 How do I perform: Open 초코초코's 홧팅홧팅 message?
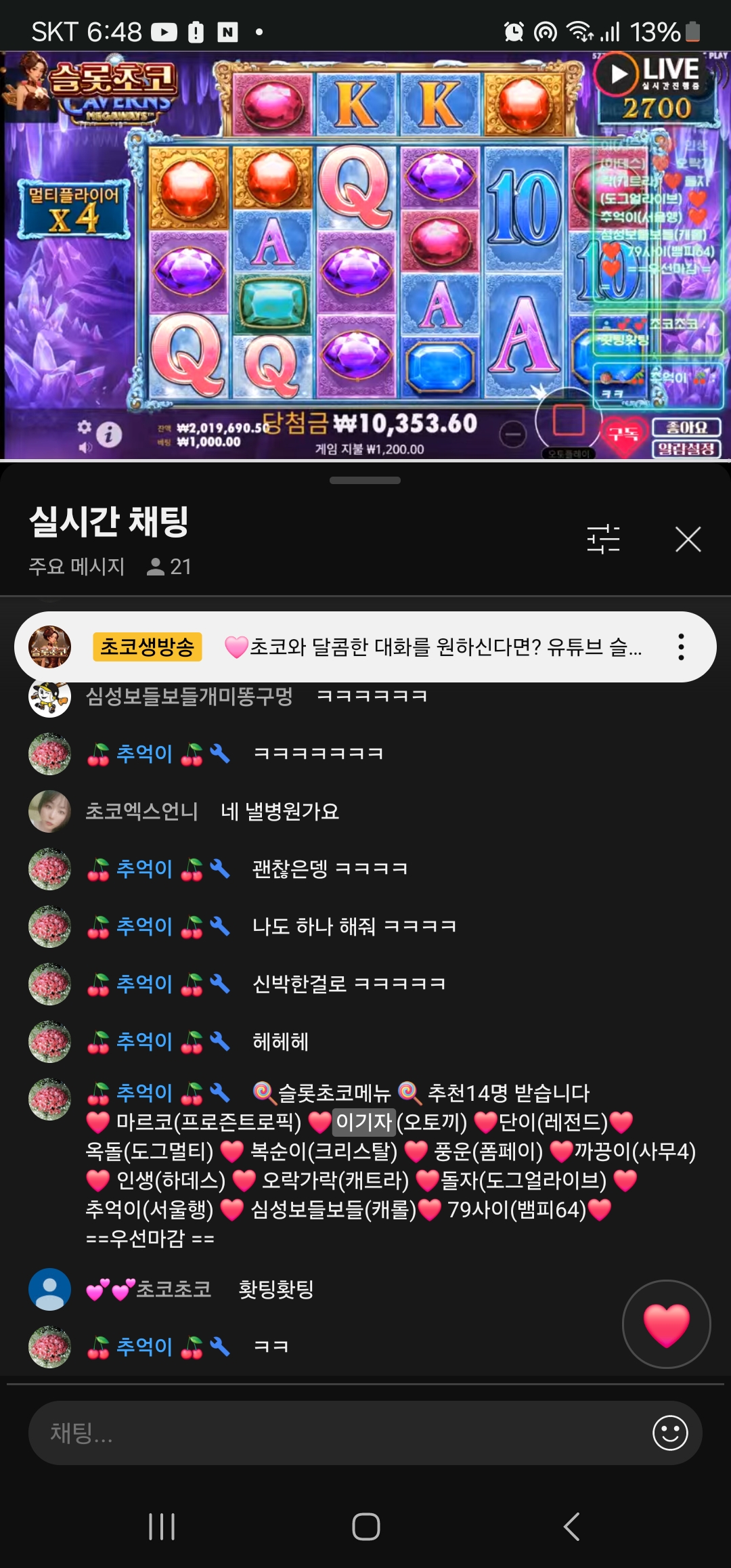[x=275, y=1289]
